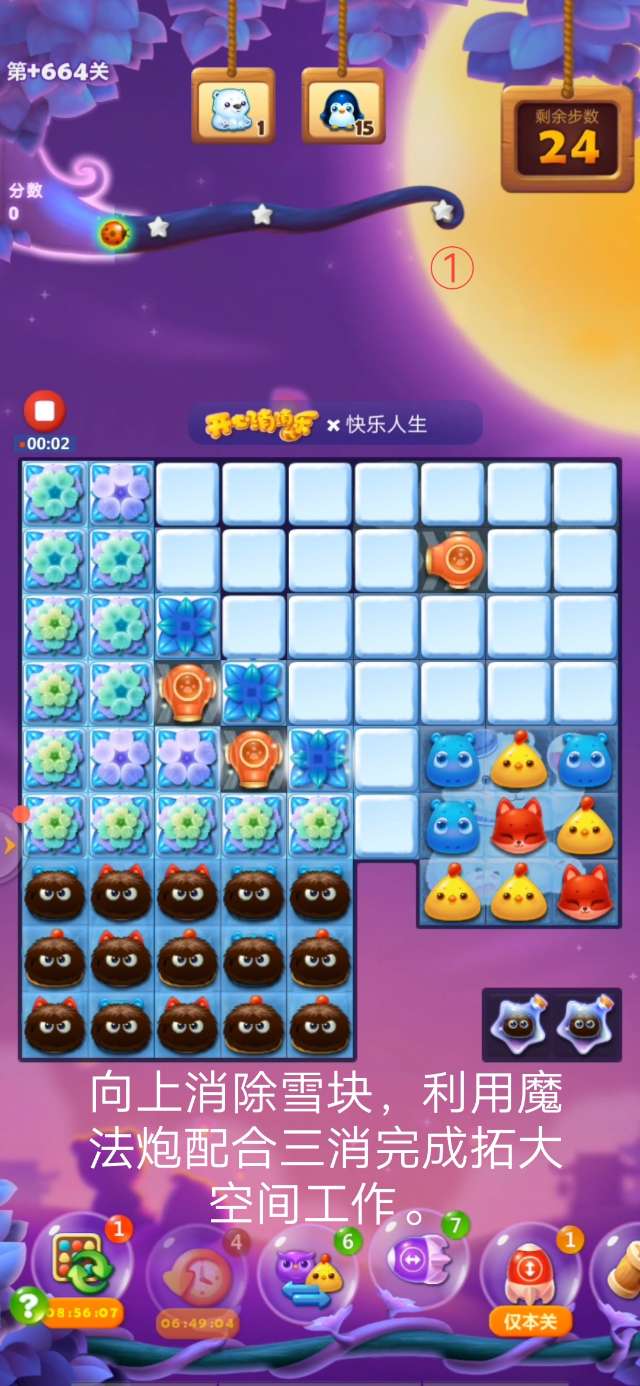Viewport: 640px width, 1386px height.
Task: Use the horizontal rocket booster
Action: click(x=418, y=1260)
